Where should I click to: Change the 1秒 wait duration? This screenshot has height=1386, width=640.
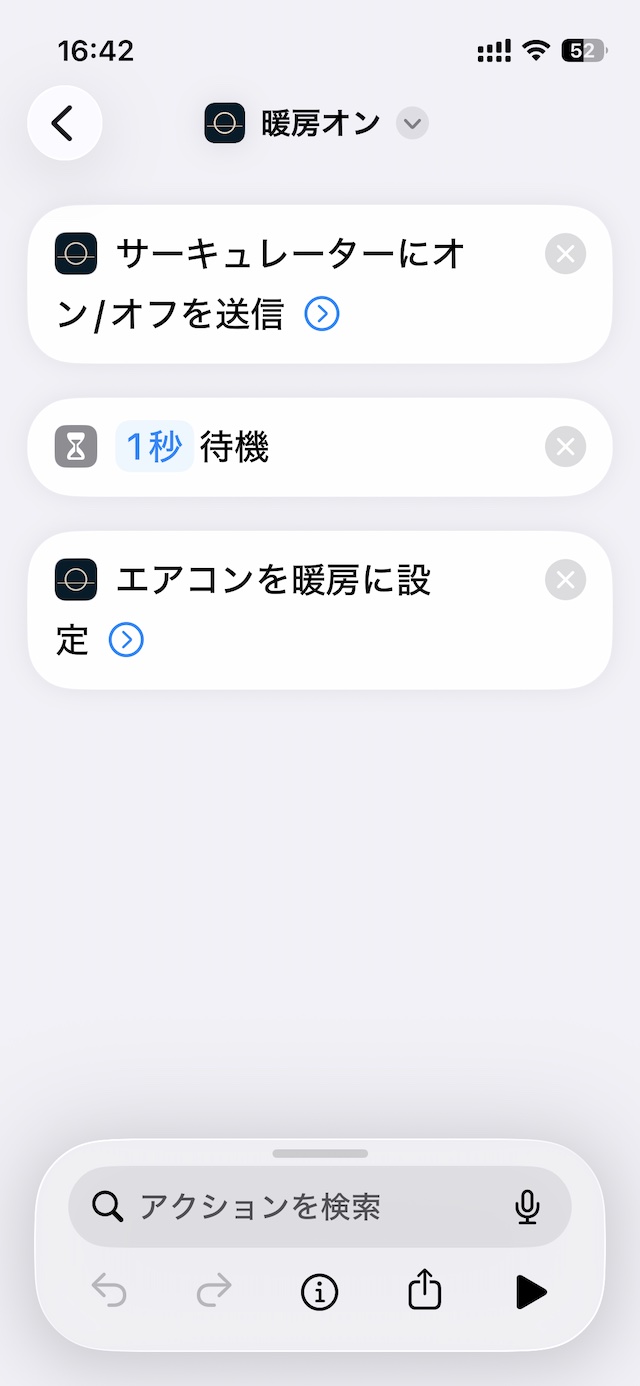pyautogui.click(x=153, y=447)
